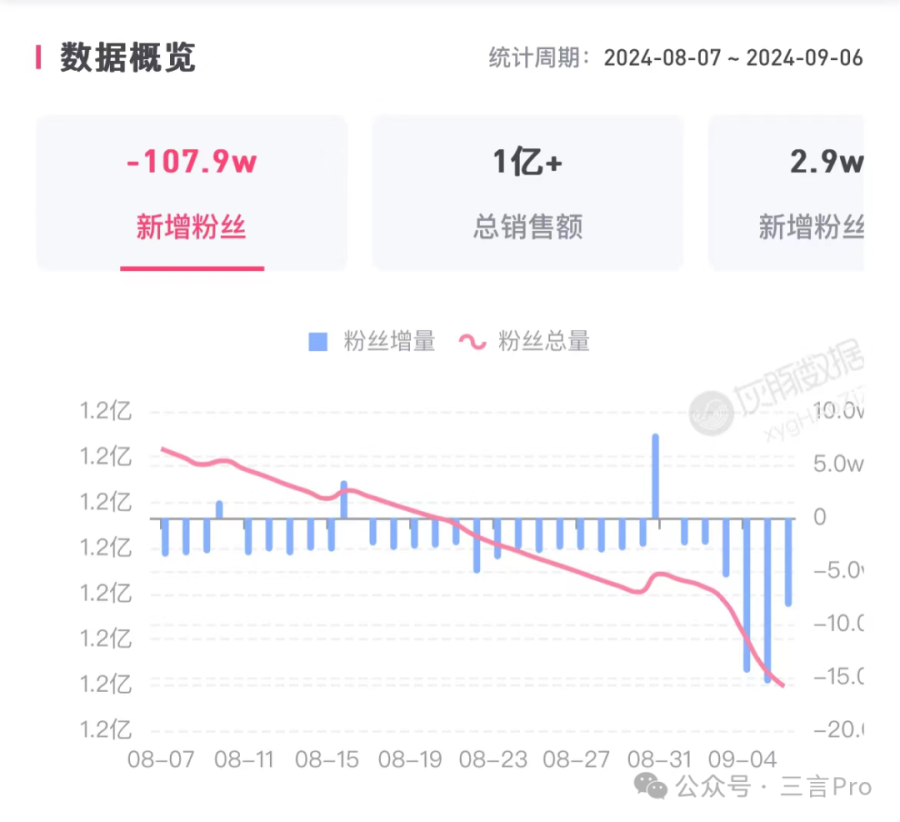Viewport: 900px width, 822px height.
Task: Switch to the 总销售额 card
Action: click(x=527, y=193)
